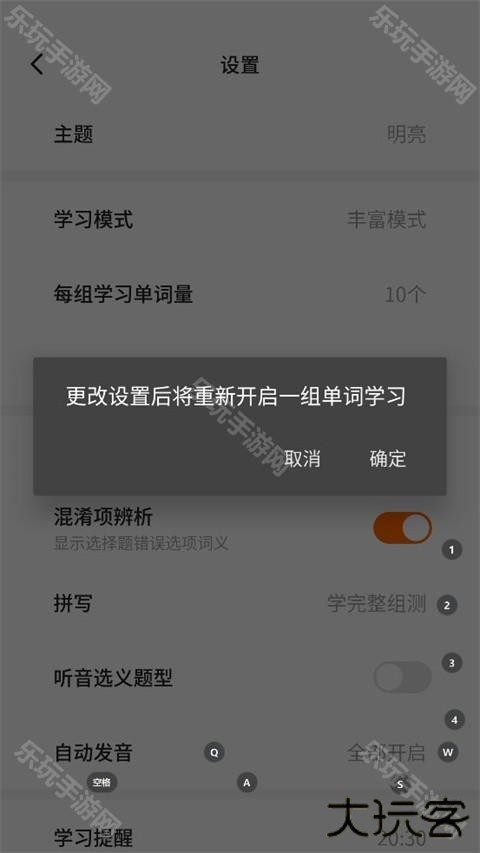Open the 拼写 spelling setting
Image resolution: width=480 pixels, height=853 pixels.
(240, 604)
